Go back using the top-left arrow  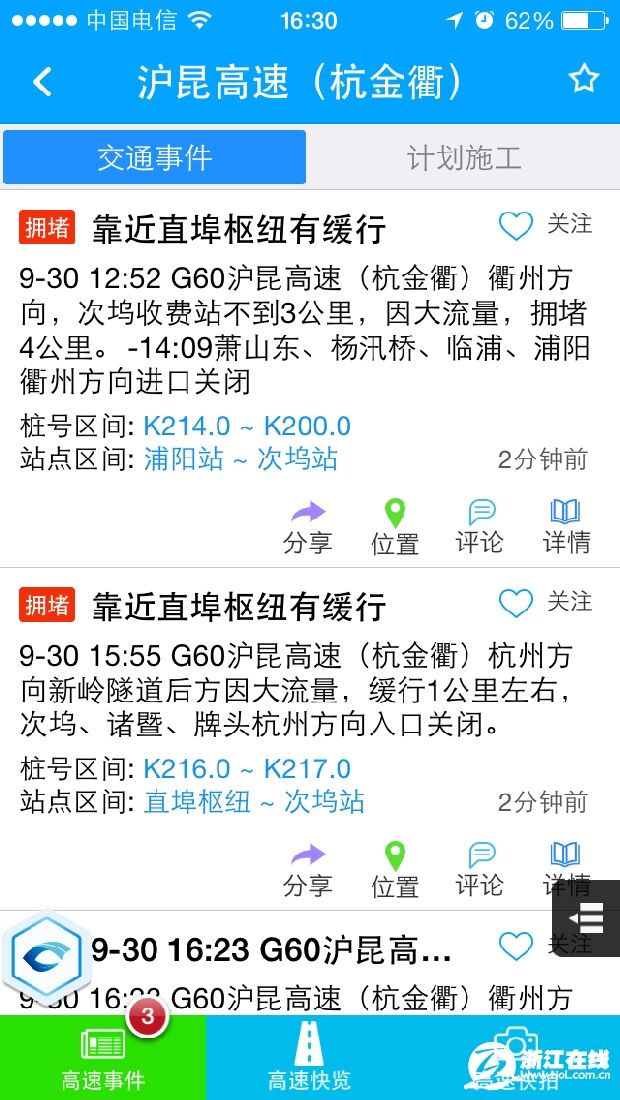[x=42, y=81]
